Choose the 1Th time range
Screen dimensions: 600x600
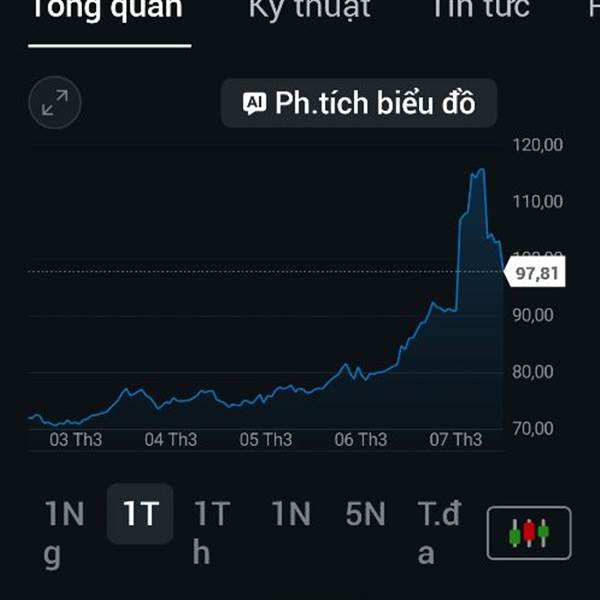pos(211,531)
